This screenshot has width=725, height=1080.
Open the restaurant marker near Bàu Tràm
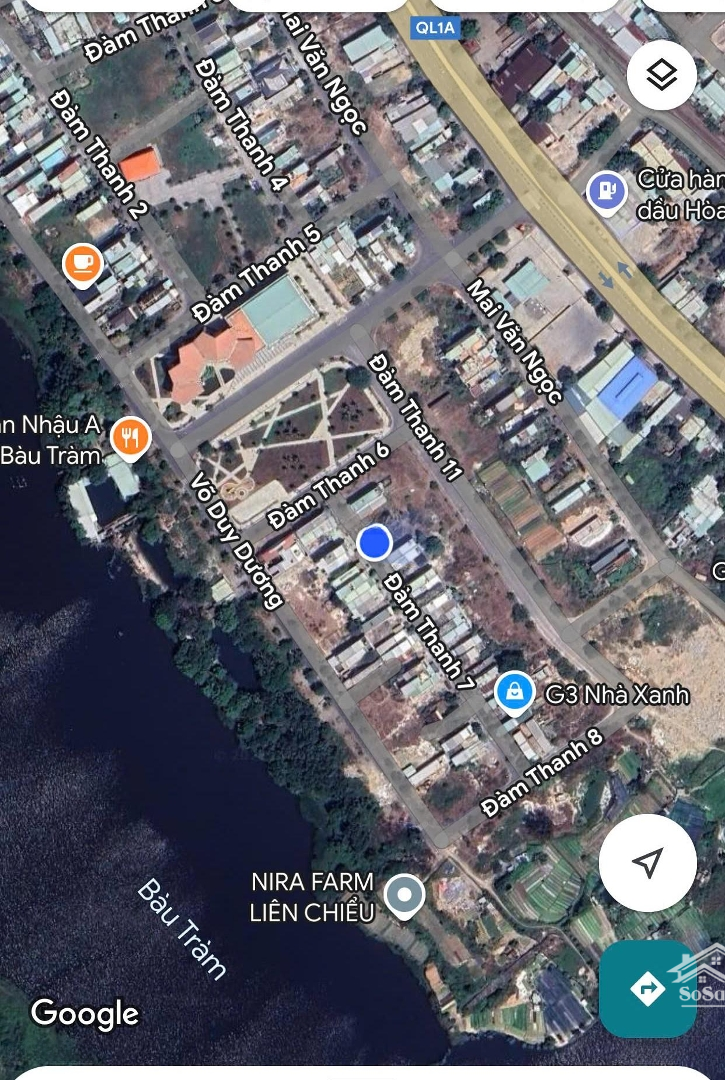coord(131,437)
